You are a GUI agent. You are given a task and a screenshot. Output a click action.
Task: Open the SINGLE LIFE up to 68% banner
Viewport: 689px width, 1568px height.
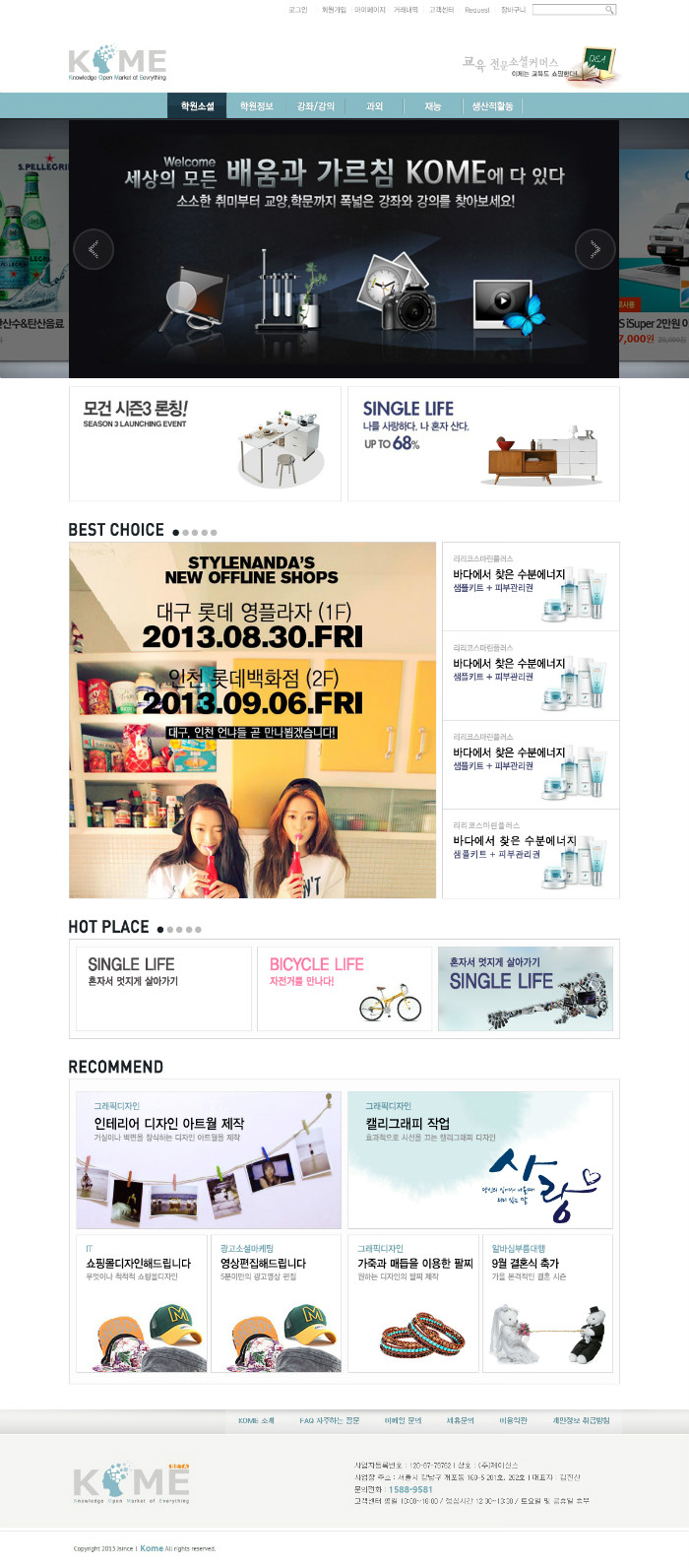coord(483,443)
